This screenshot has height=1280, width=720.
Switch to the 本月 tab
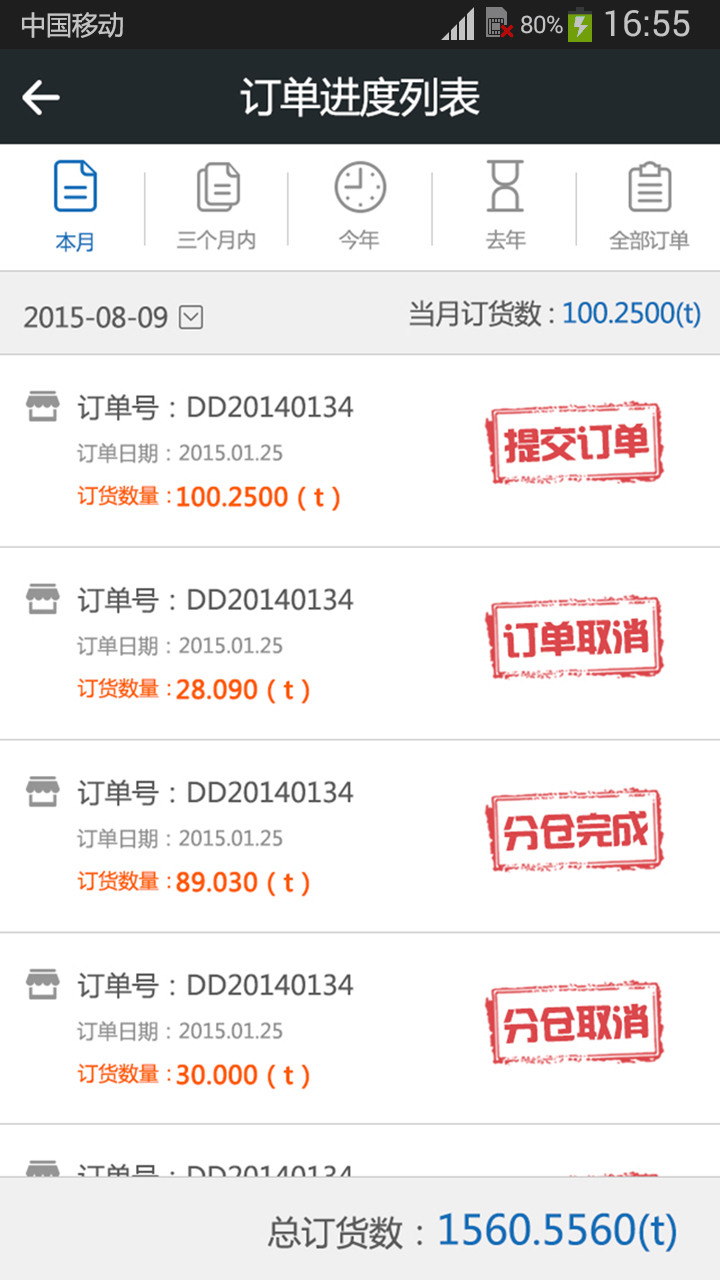(75, 207)
